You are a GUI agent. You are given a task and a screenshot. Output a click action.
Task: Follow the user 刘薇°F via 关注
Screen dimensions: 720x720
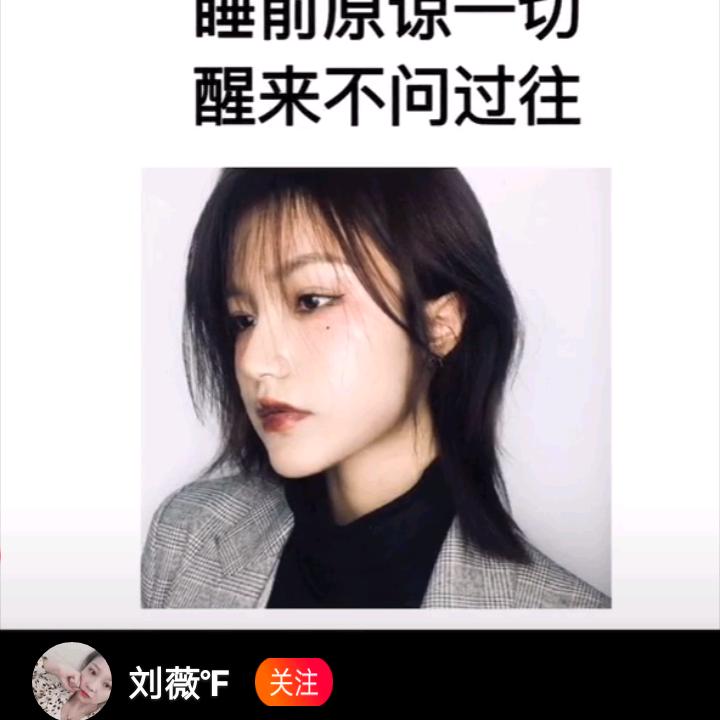[x=293, y=683]
